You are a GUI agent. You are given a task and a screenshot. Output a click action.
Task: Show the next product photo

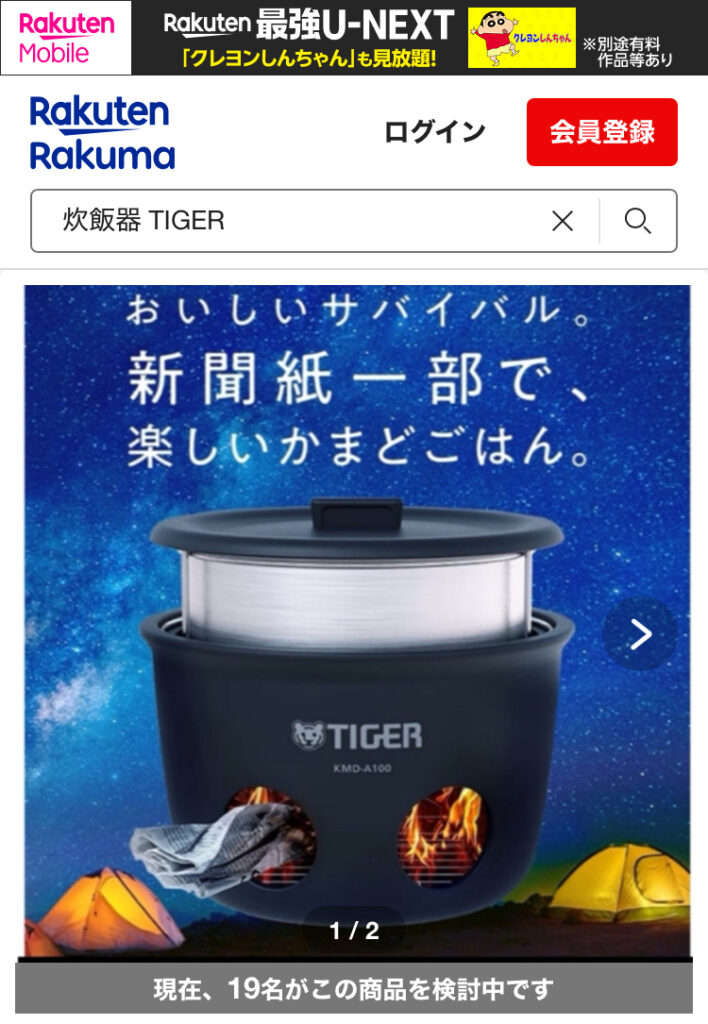(640, 634)
